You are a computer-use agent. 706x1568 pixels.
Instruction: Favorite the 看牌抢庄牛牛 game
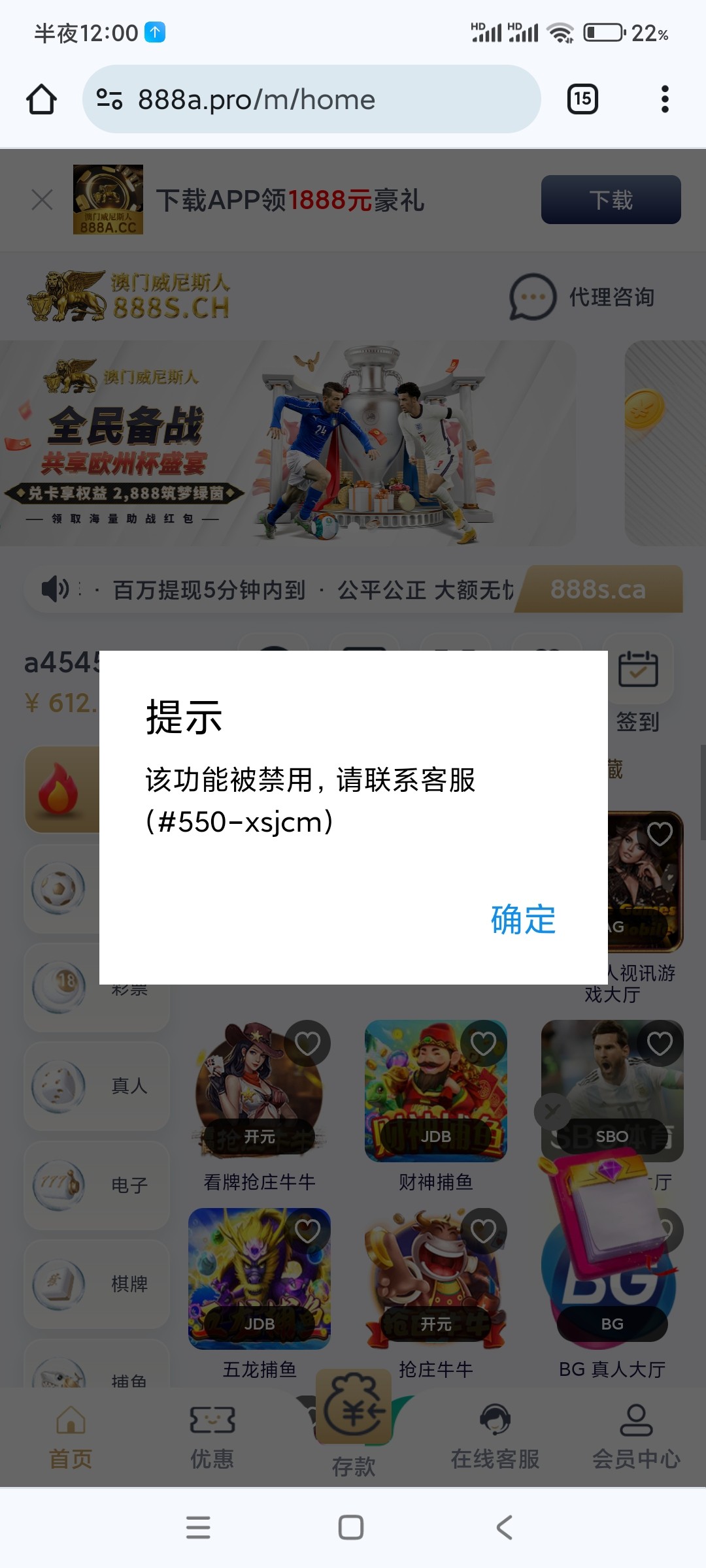307,1043
